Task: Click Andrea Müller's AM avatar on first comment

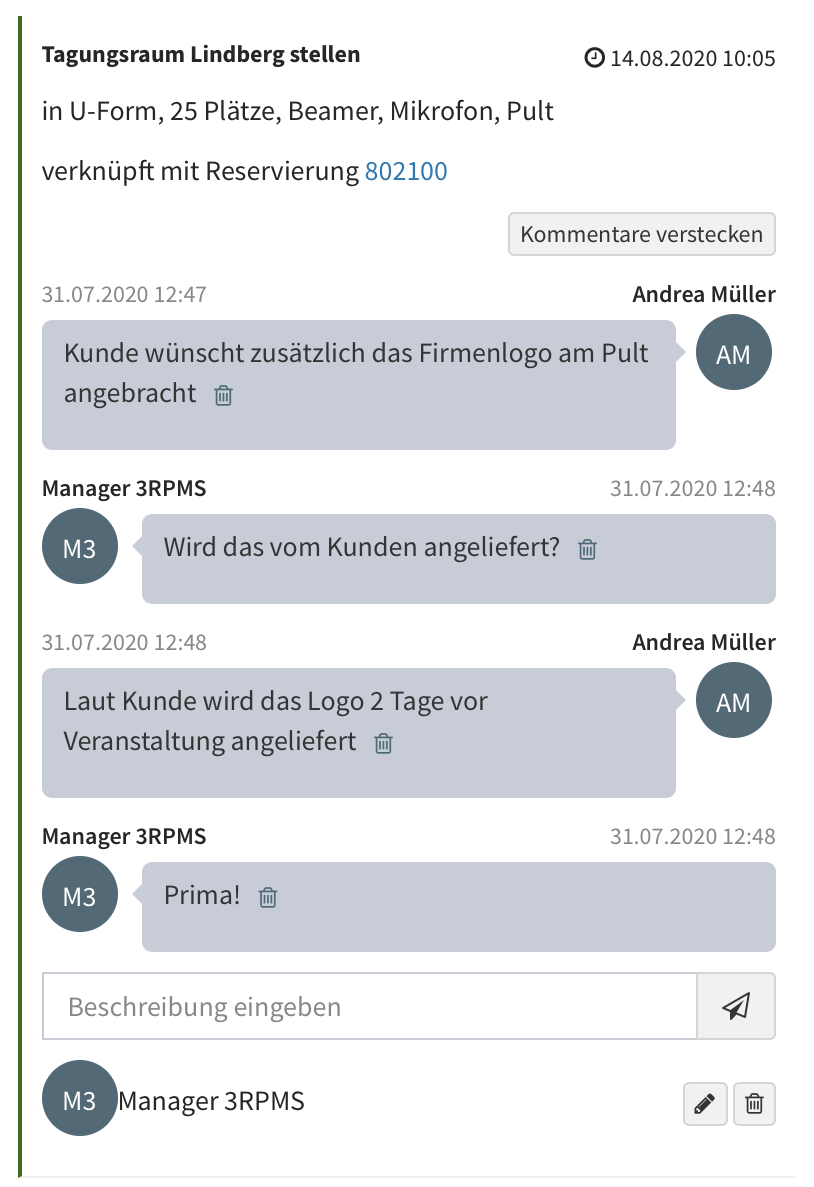Action: pos(734,352)
